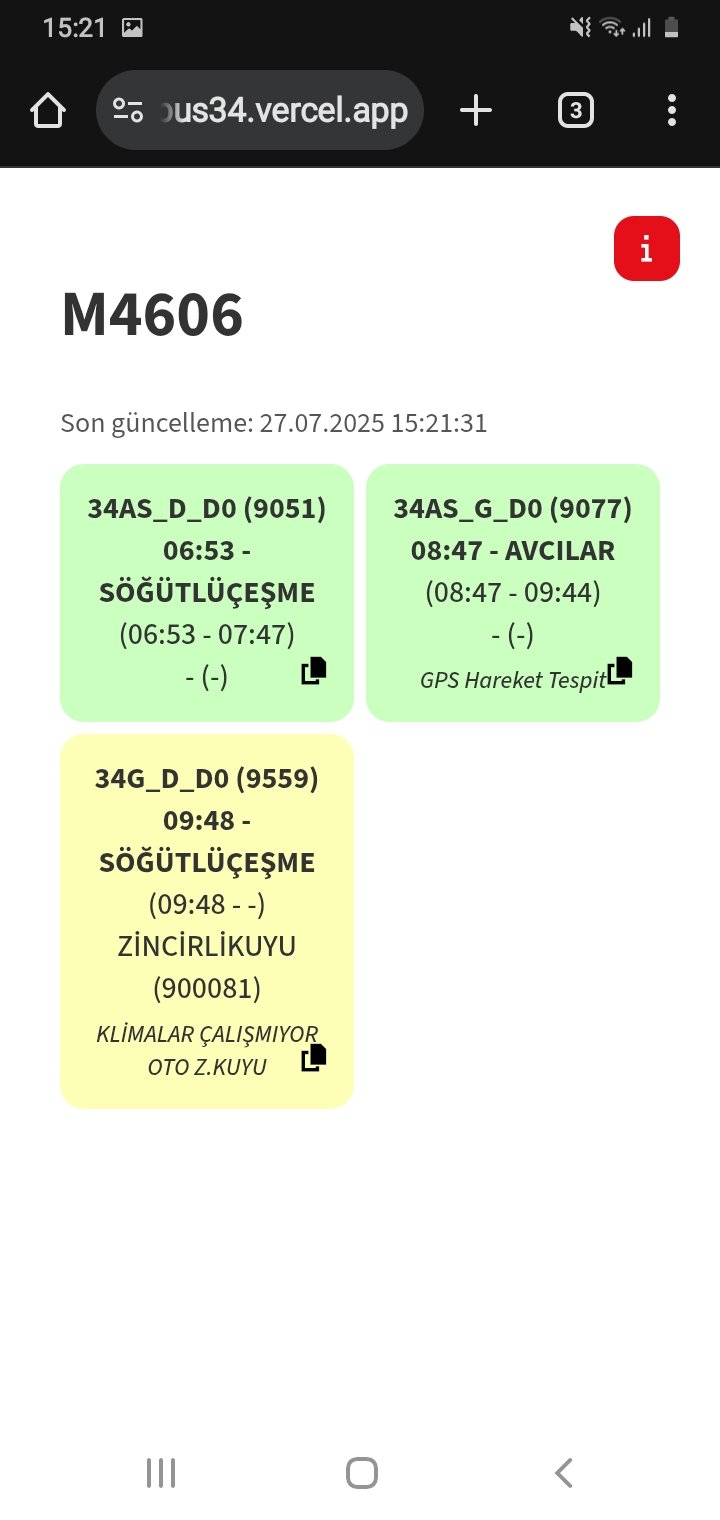Copy details of the 34G_D_D0 (9559) card
The width and height of the screenshot is (720, 1520).
pos(314,1057)
